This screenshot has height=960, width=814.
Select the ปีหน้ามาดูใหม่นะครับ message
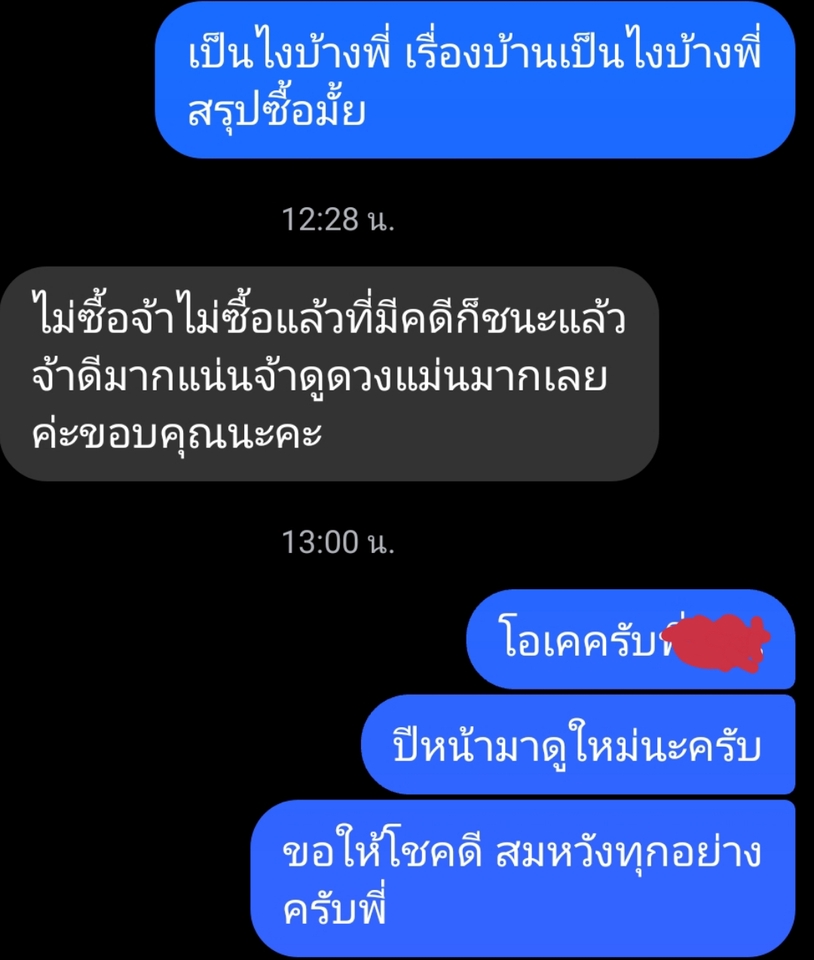coord(580,745)
